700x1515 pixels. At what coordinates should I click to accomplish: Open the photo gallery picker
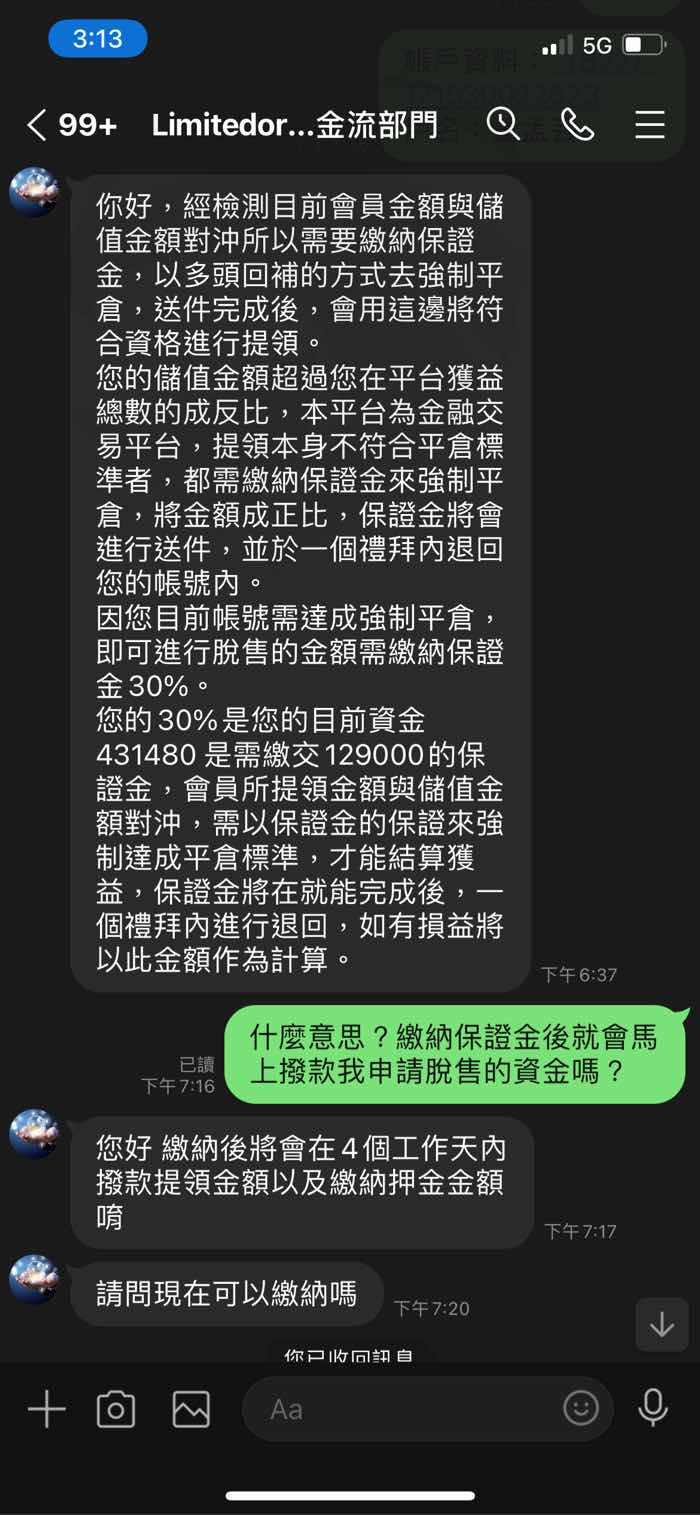click(x=191, y=1409)
